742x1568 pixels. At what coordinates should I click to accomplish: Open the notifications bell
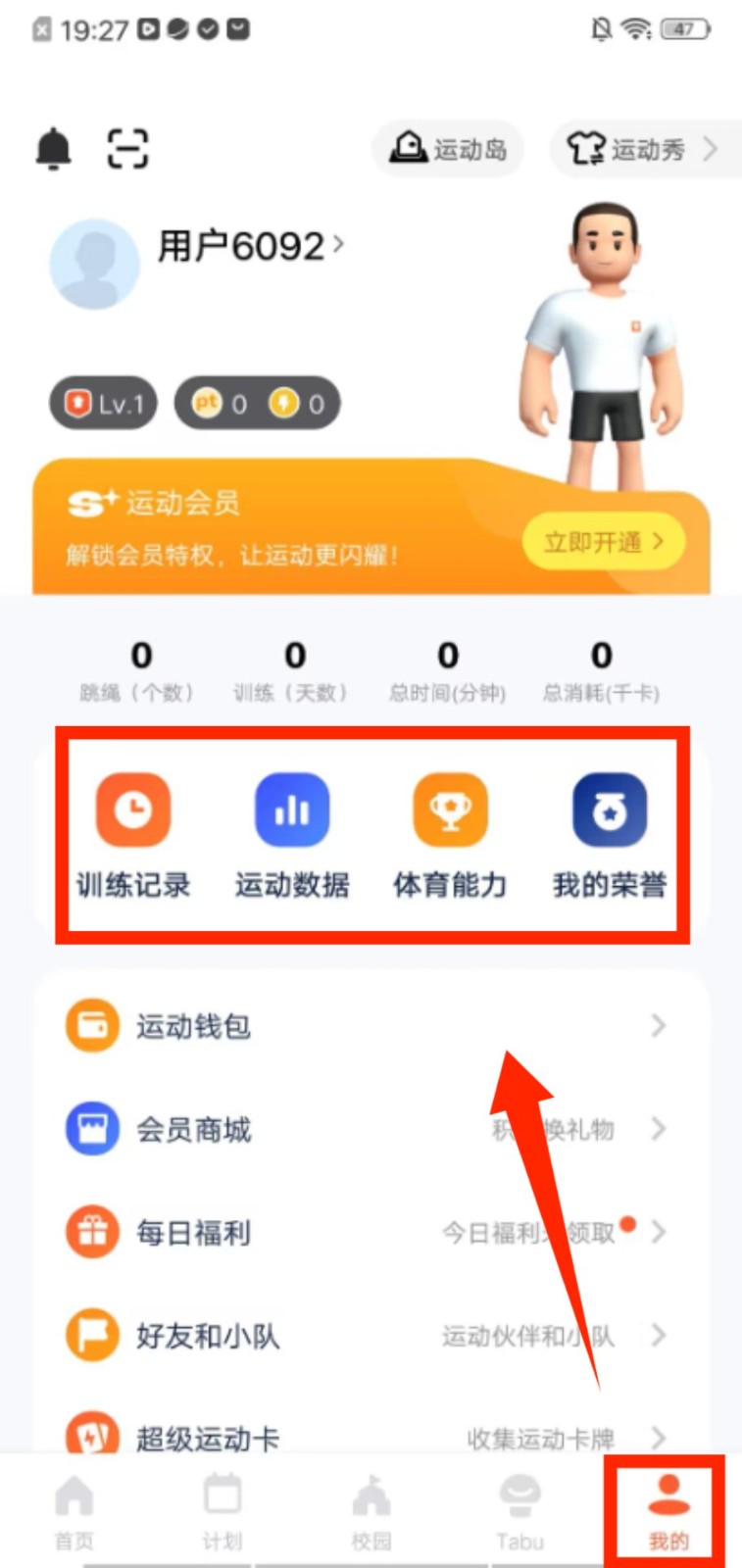(x=54, y=149)
